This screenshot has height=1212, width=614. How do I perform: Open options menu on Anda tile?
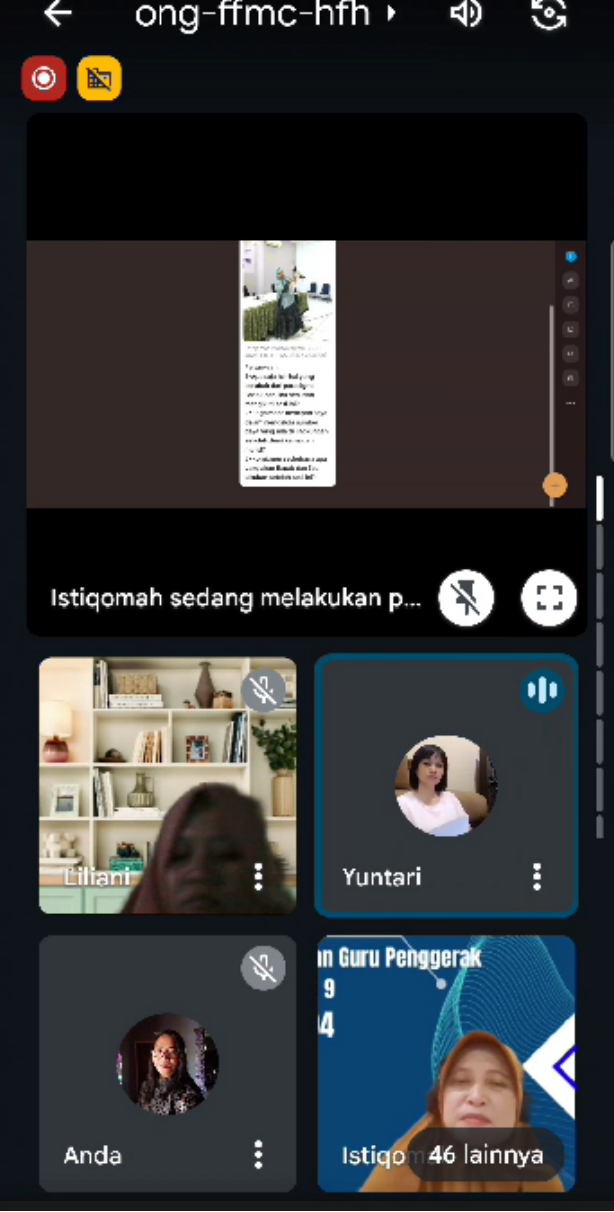tap(259, 1155)
